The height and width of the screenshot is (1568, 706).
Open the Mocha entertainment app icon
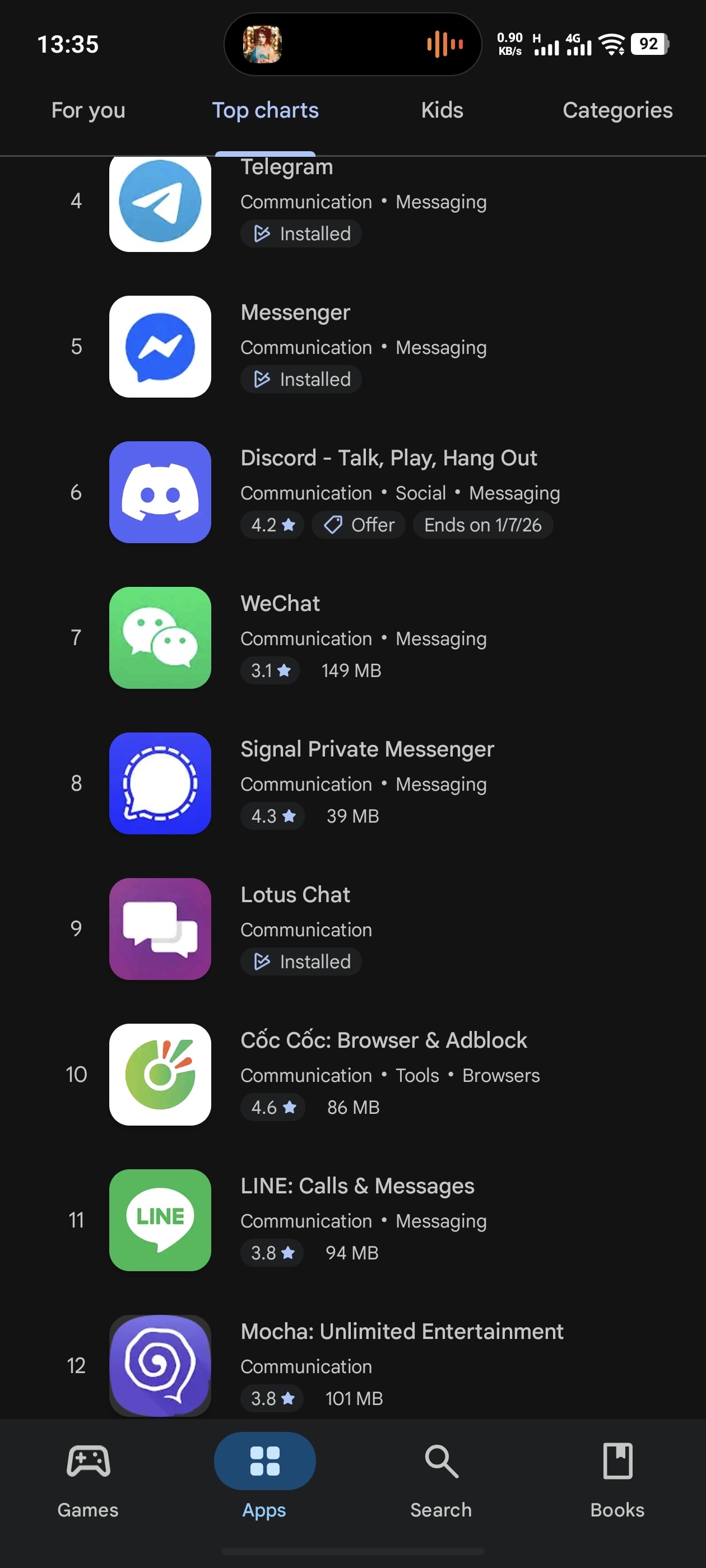(160, 1366)
